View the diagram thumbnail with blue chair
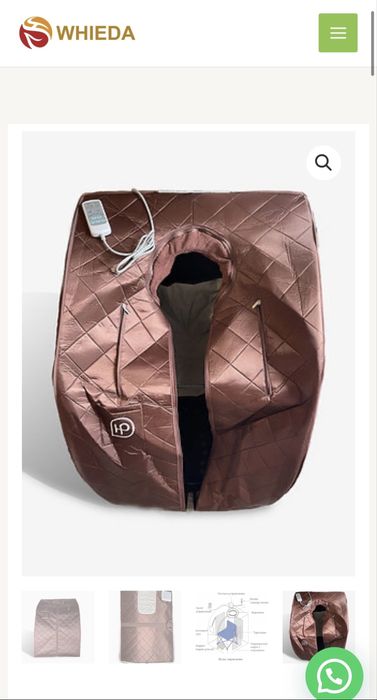 coord(232,627)
